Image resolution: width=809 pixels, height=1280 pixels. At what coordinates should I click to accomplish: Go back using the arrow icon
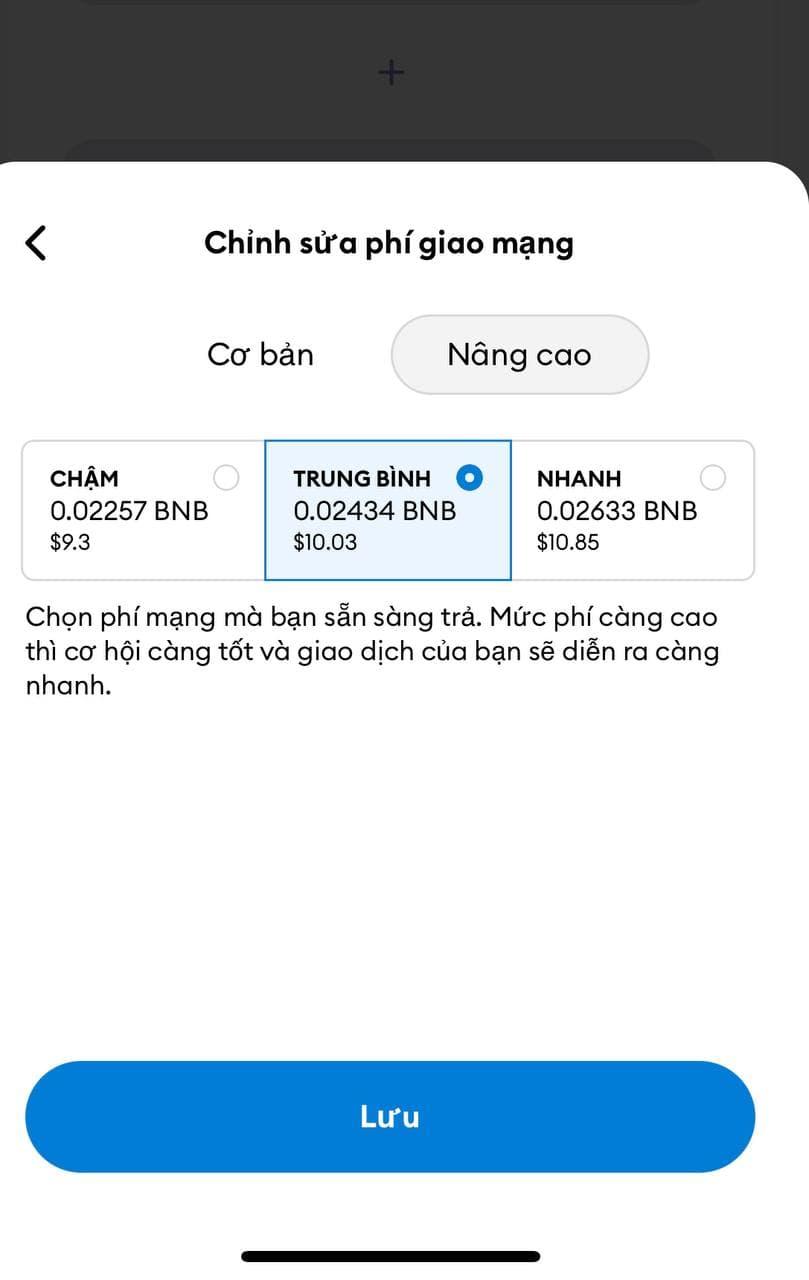(36, 243)
